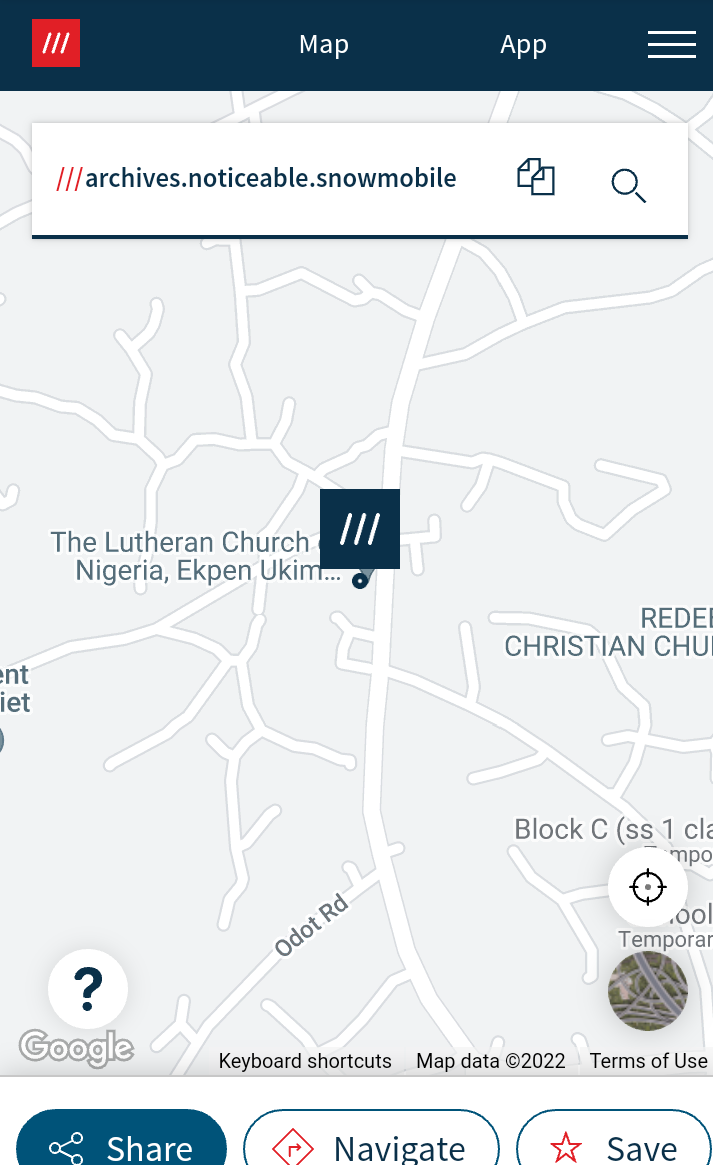Open the hamburger menu
This screenshot has height=1165, width=713.
[x=671, y=45]
